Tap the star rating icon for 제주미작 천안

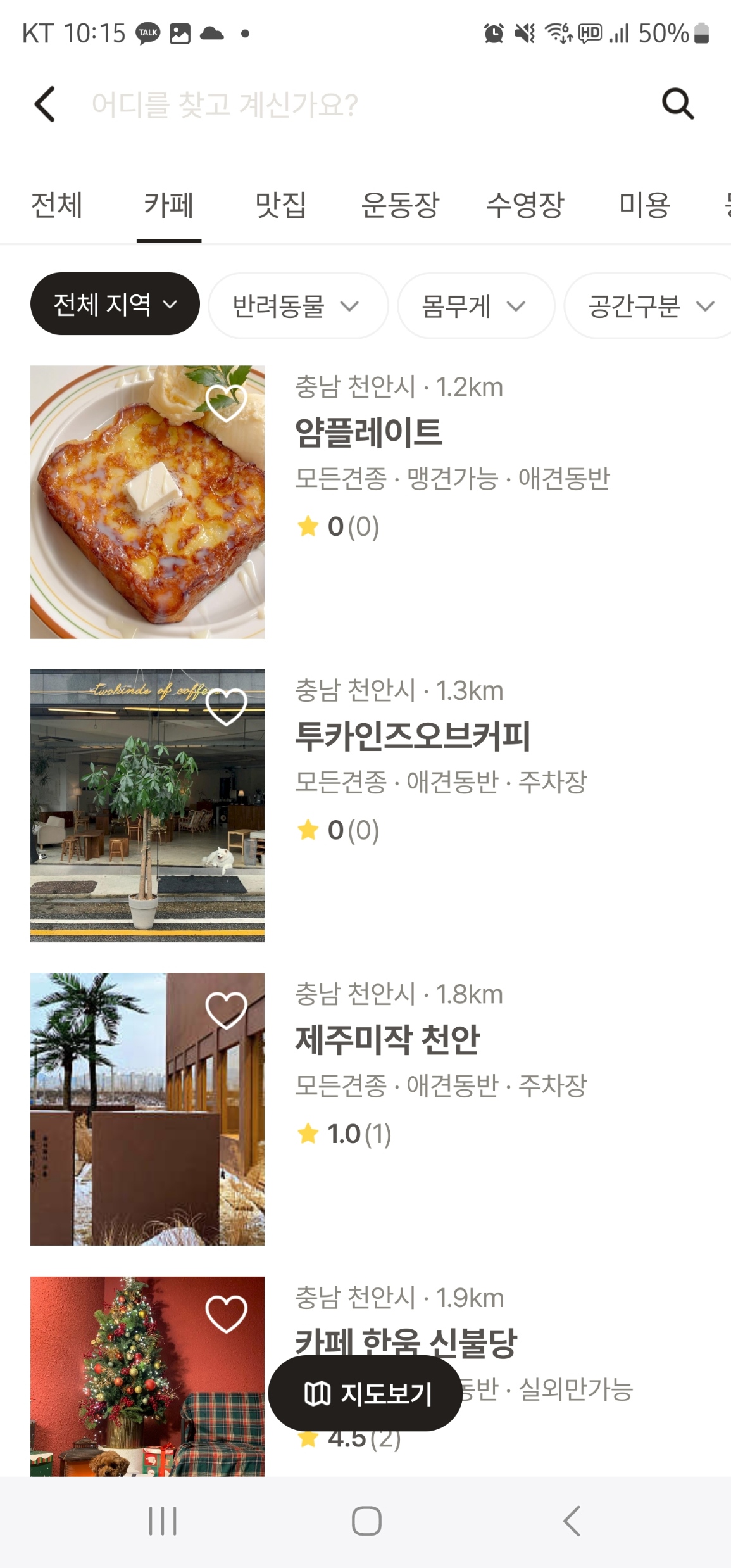(309, 1134)
